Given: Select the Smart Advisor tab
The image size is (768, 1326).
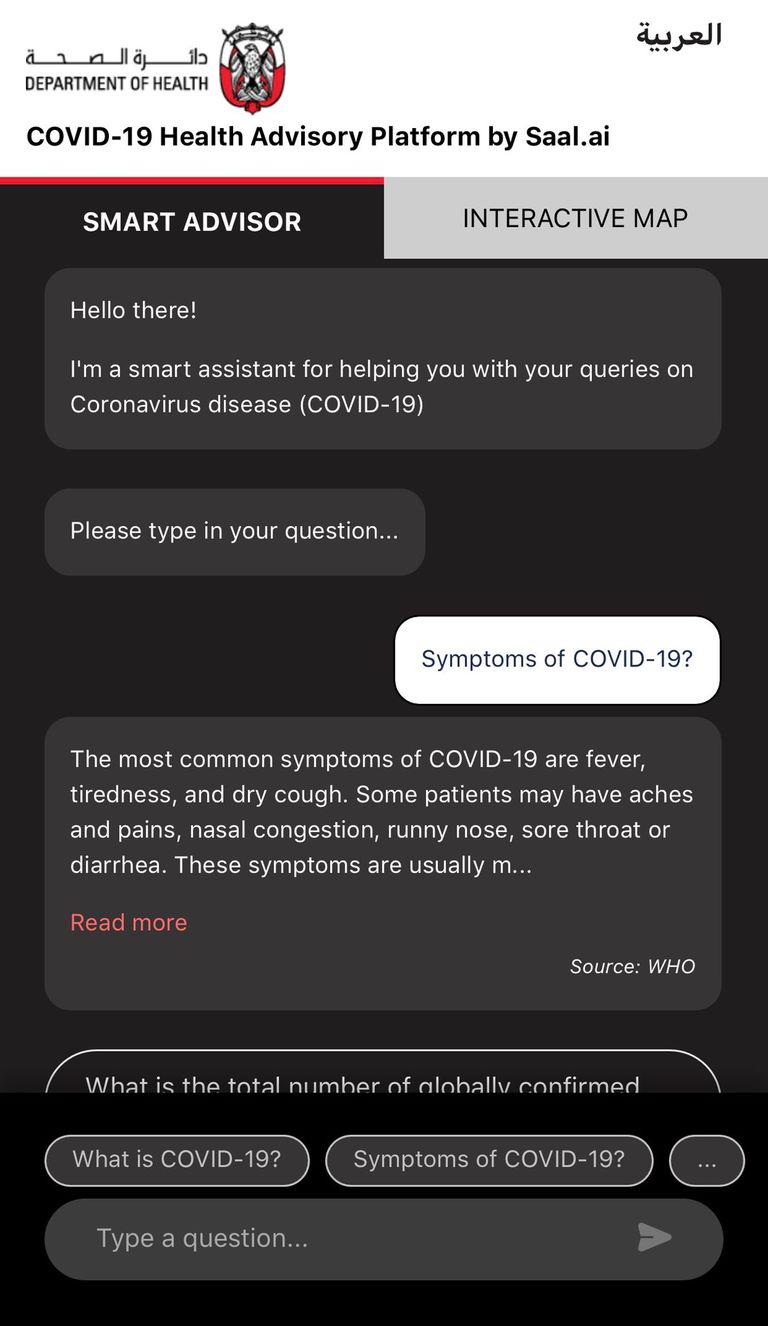Looking at the screenshot, I should tap(191, 221).
